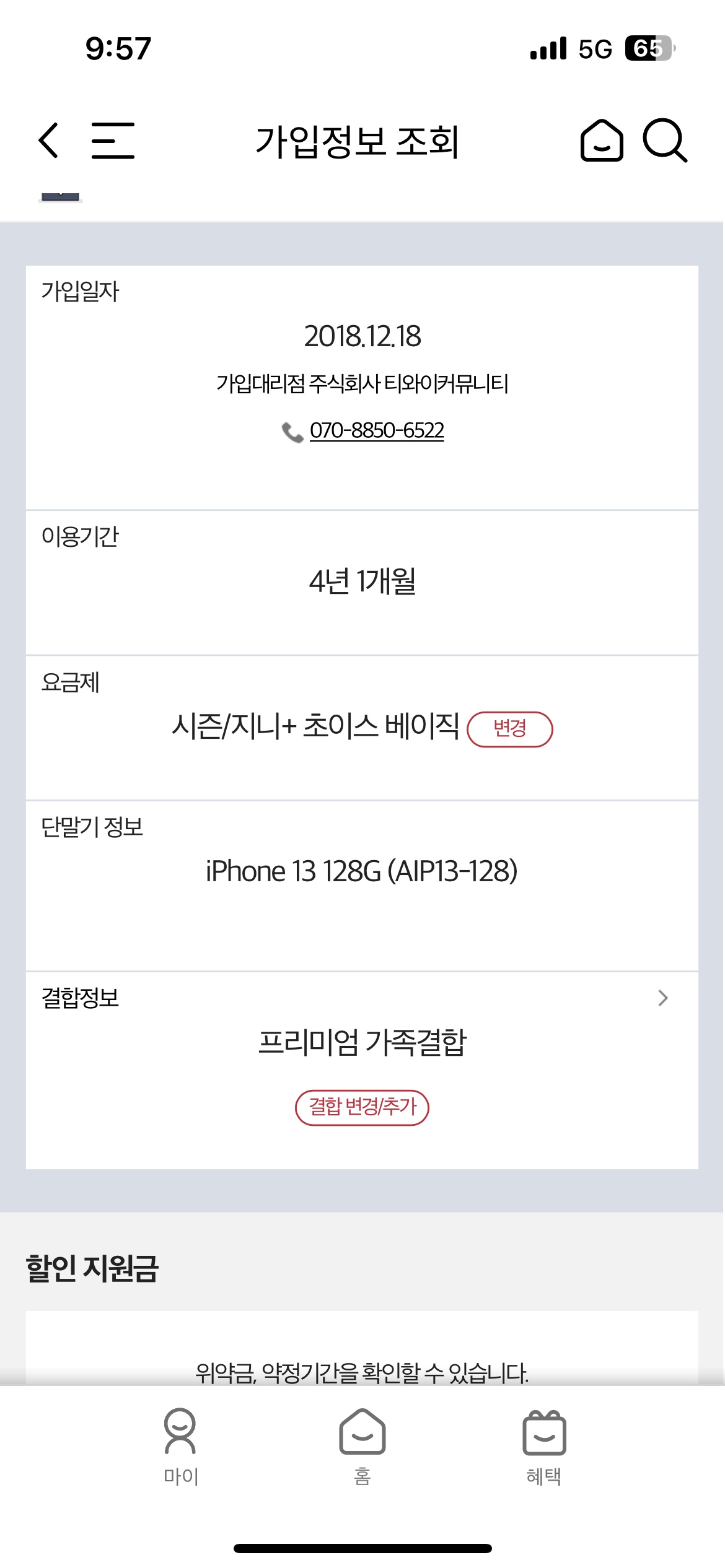Image resolution: width=725 pixels, height=1568 pixels.
Task: Open 결합정보 details via the chevron
Action: pyautogui.click(x=662, y=998)
